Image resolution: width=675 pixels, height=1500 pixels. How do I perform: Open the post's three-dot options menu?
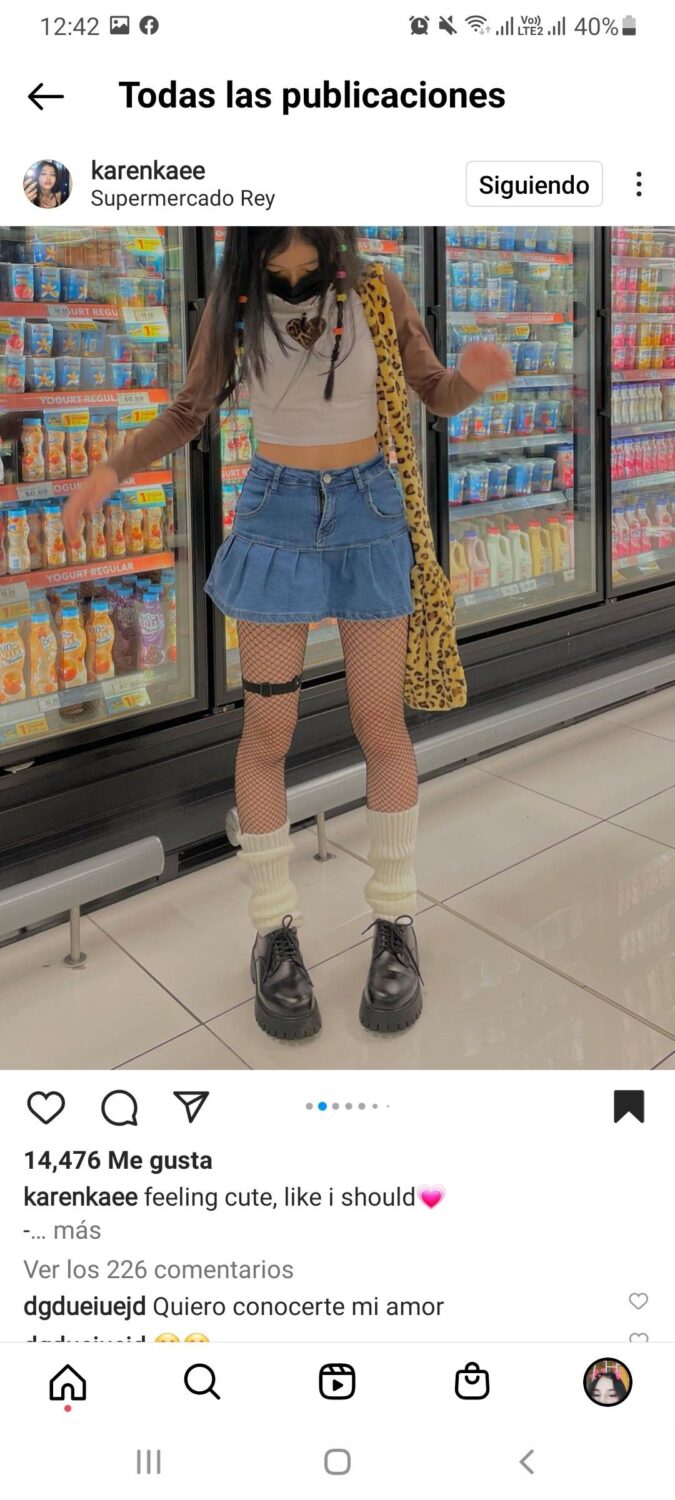pyautogui.click(x=638, y=185)
